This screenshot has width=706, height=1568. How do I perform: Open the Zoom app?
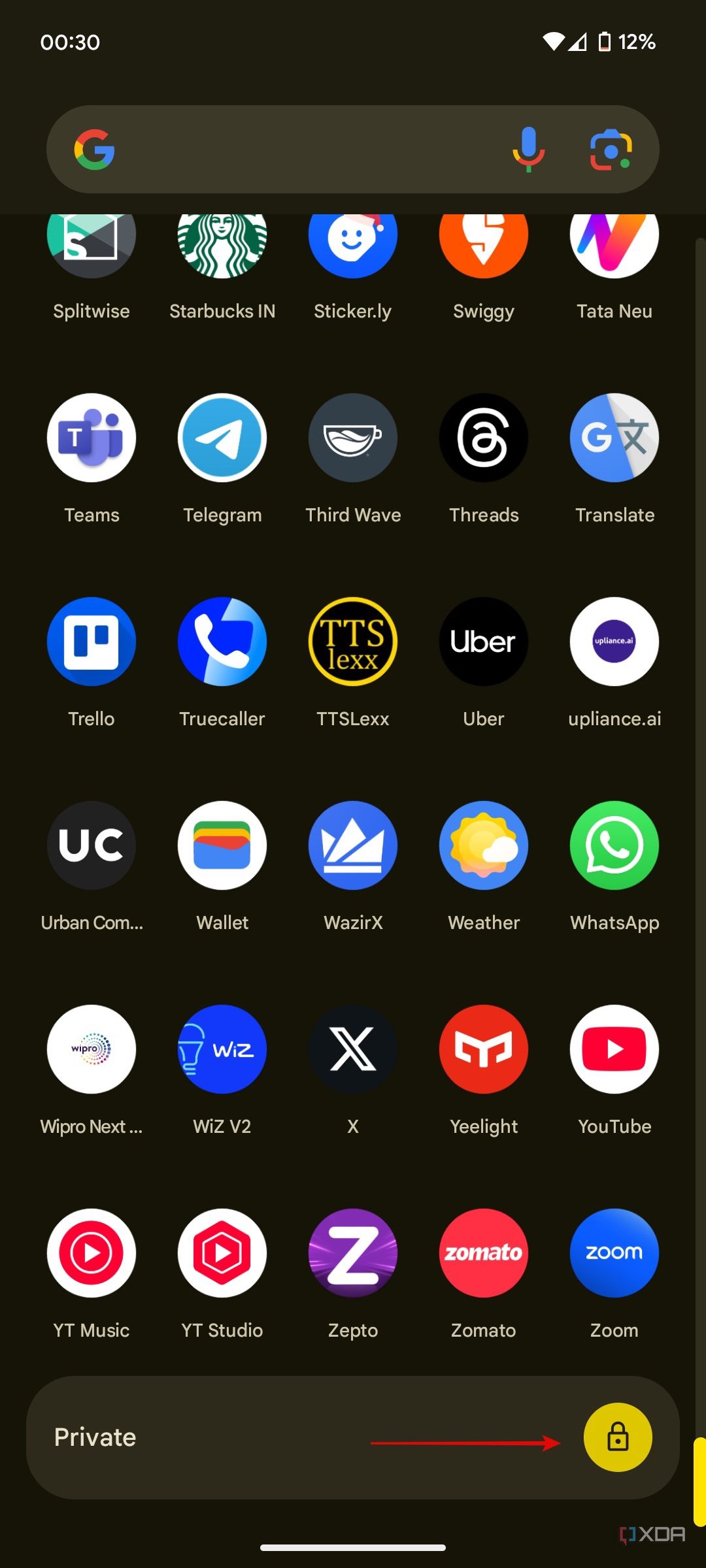pos(614,1253)
